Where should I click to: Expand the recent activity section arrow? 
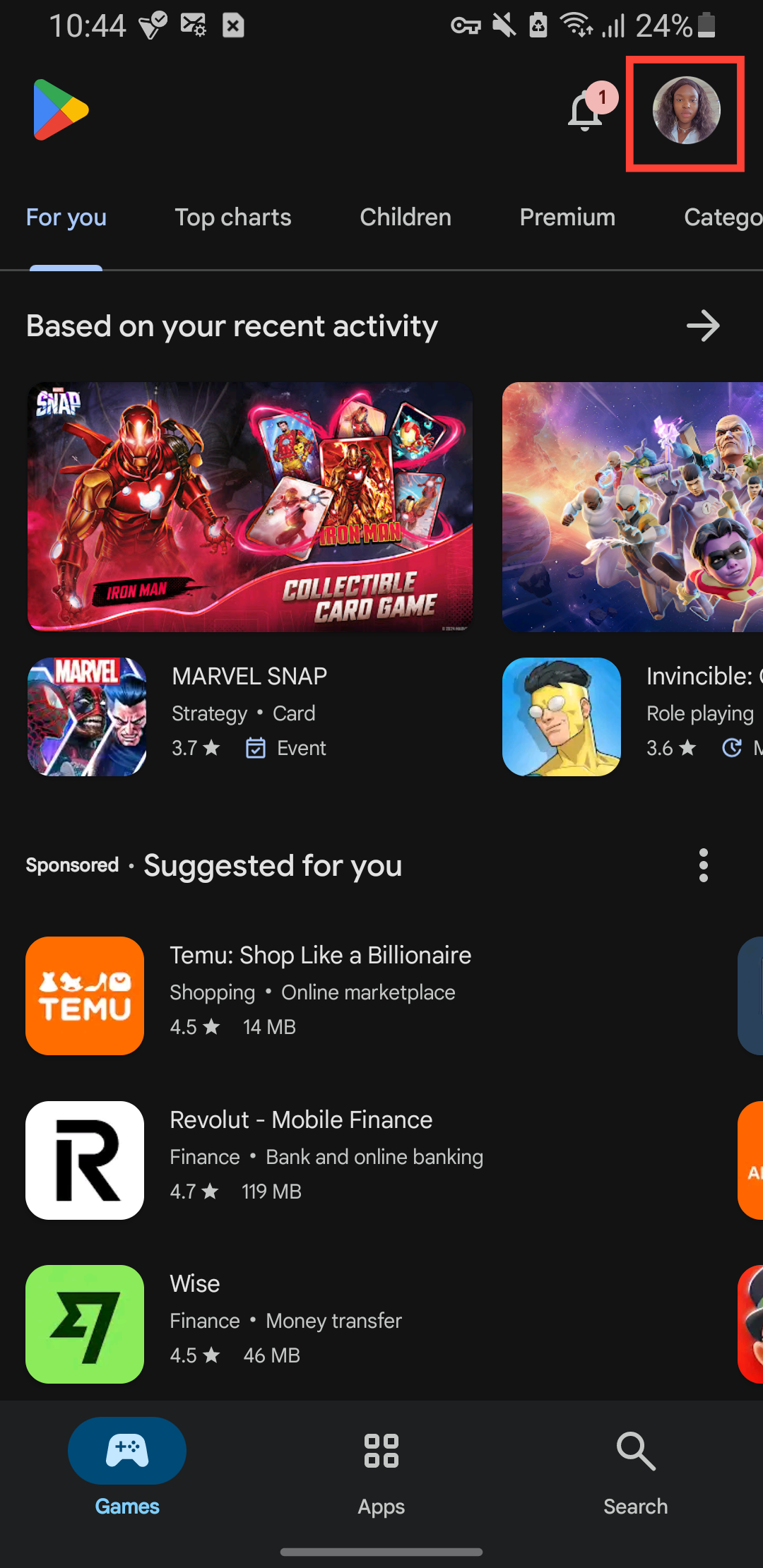pyautogui.click(x=702, y=326)
